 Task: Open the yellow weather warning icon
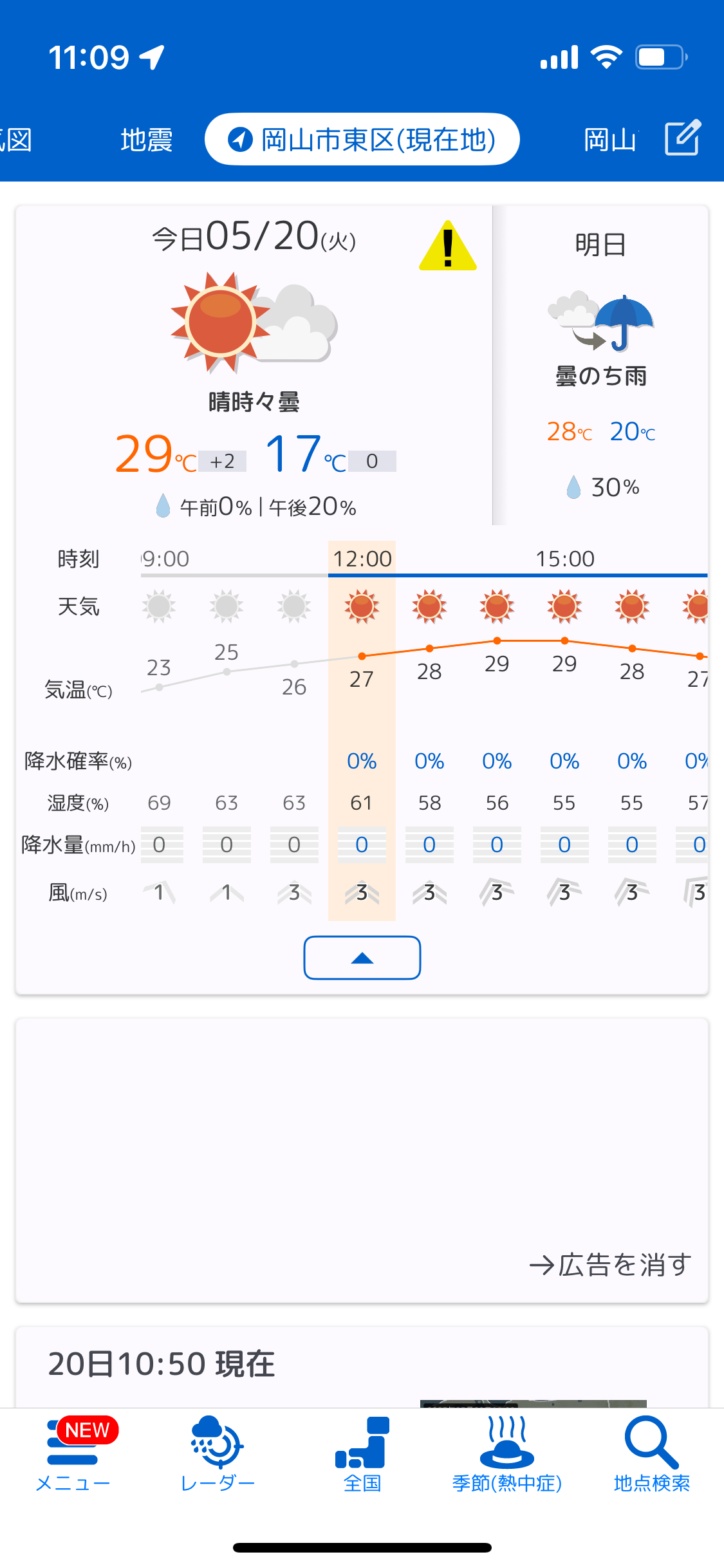pos(448,245)
